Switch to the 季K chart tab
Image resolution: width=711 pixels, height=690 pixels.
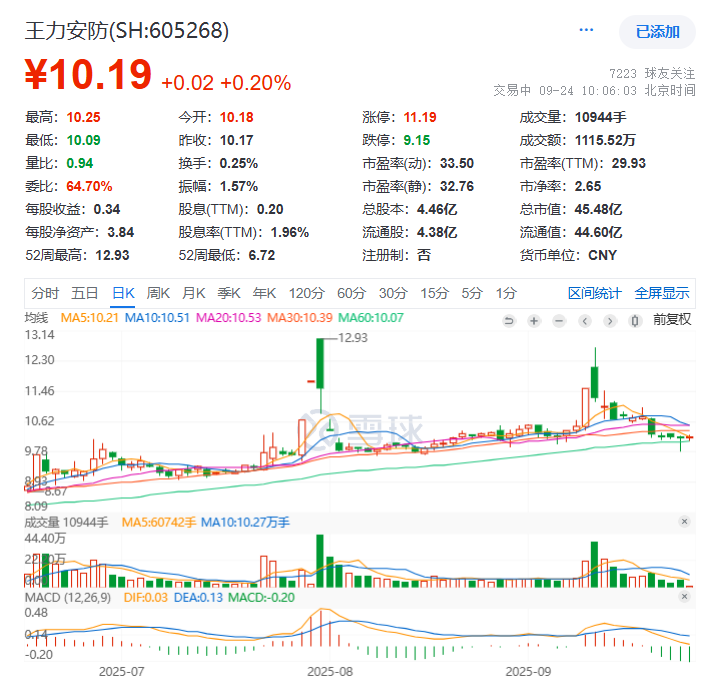click(x=229, y=293)
